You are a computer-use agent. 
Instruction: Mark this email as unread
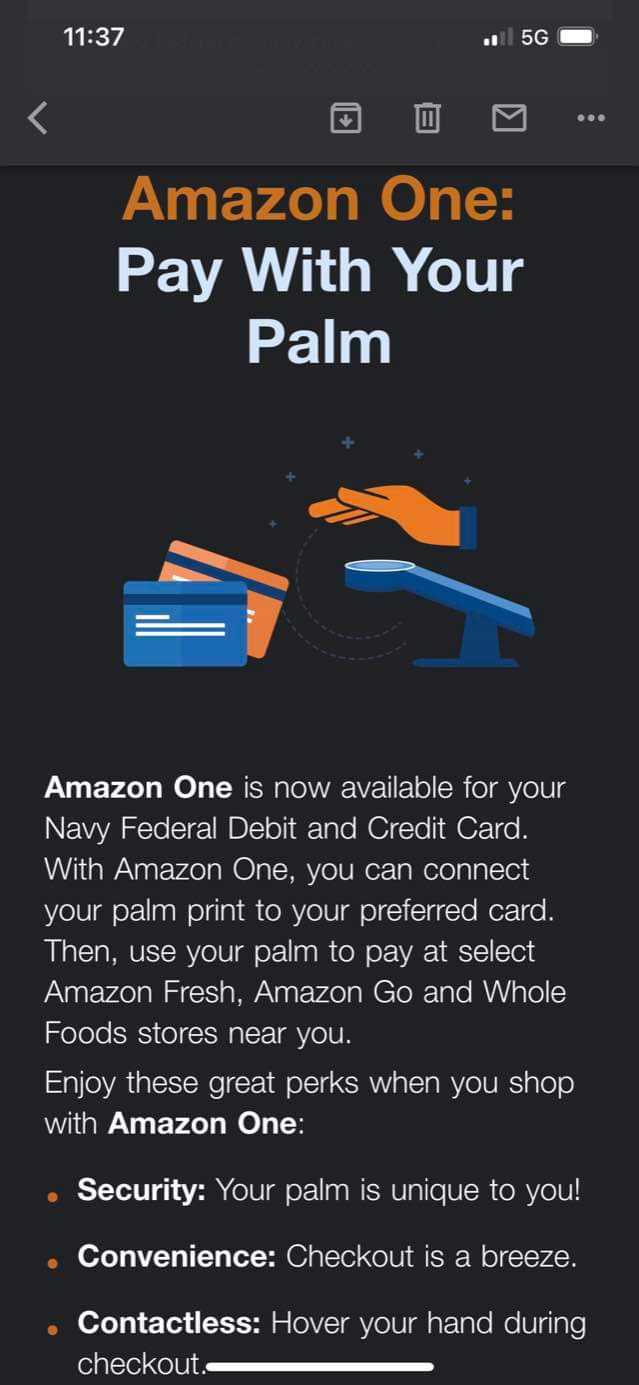509,118
